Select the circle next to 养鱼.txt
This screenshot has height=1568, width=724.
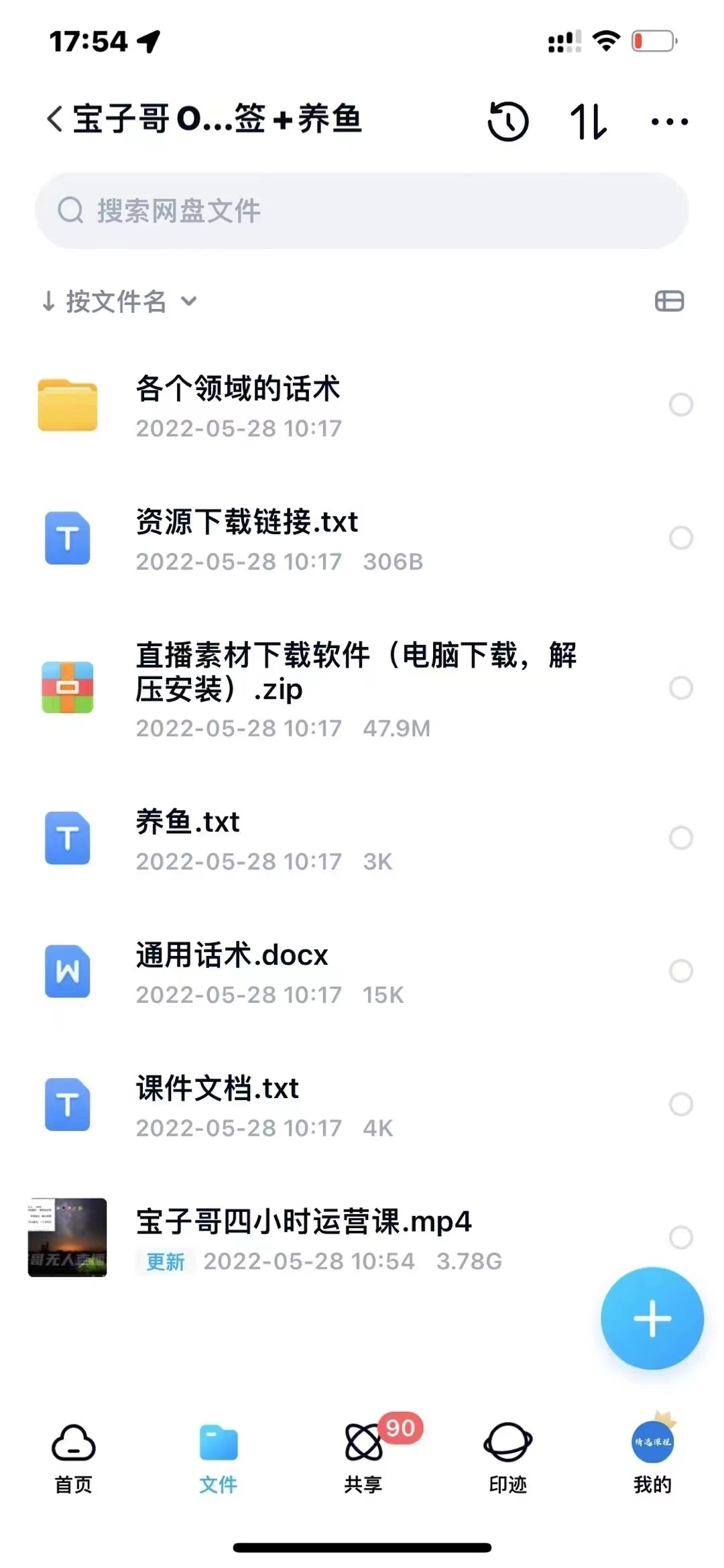pos(682,837)
